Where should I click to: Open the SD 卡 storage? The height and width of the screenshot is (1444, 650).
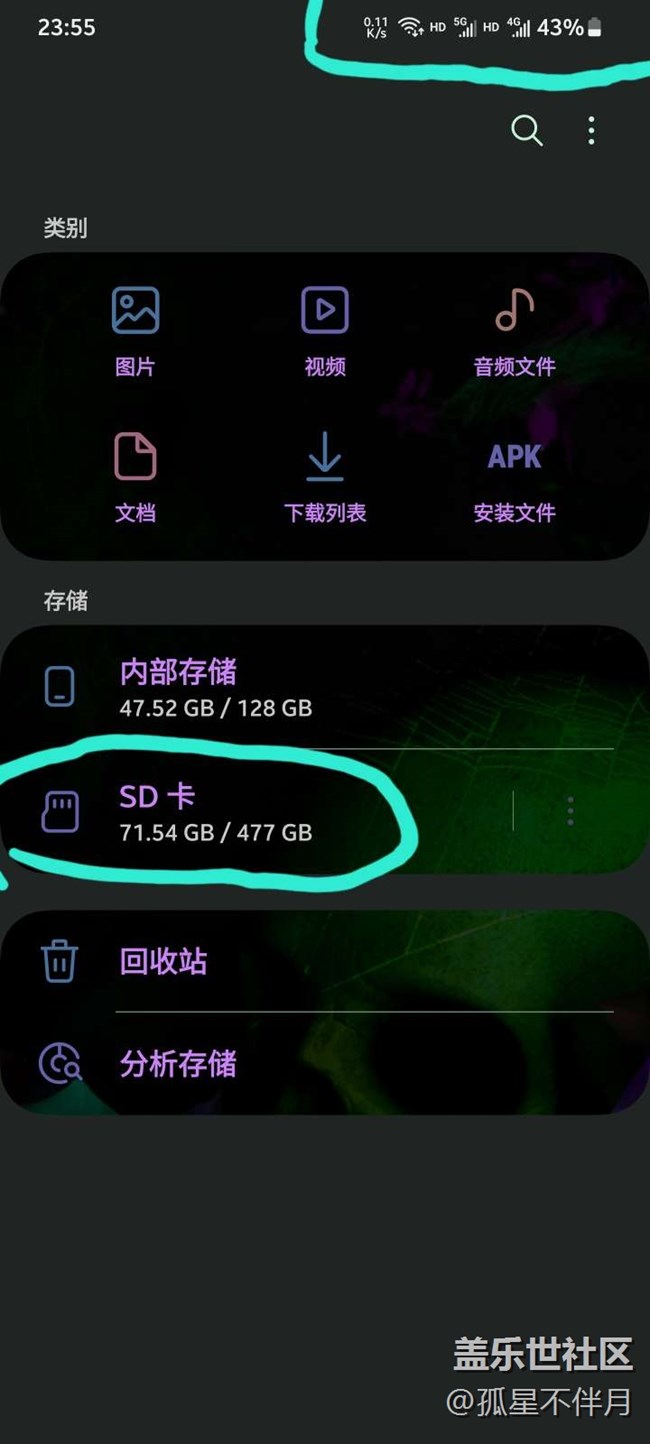click(250, 812)
